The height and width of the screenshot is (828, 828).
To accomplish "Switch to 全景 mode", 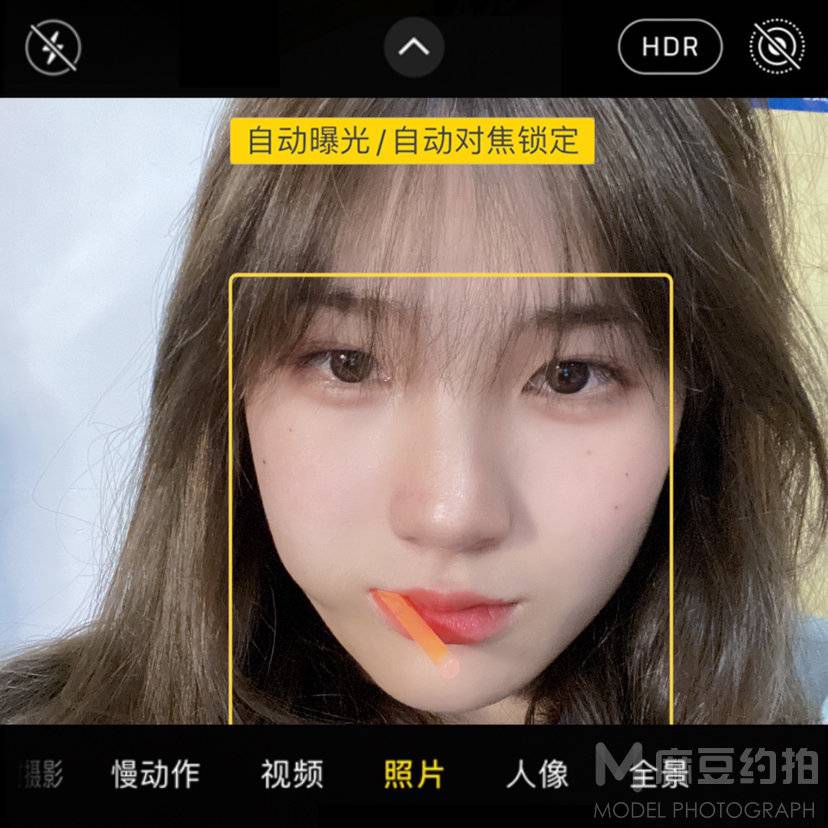I will 660,774.
